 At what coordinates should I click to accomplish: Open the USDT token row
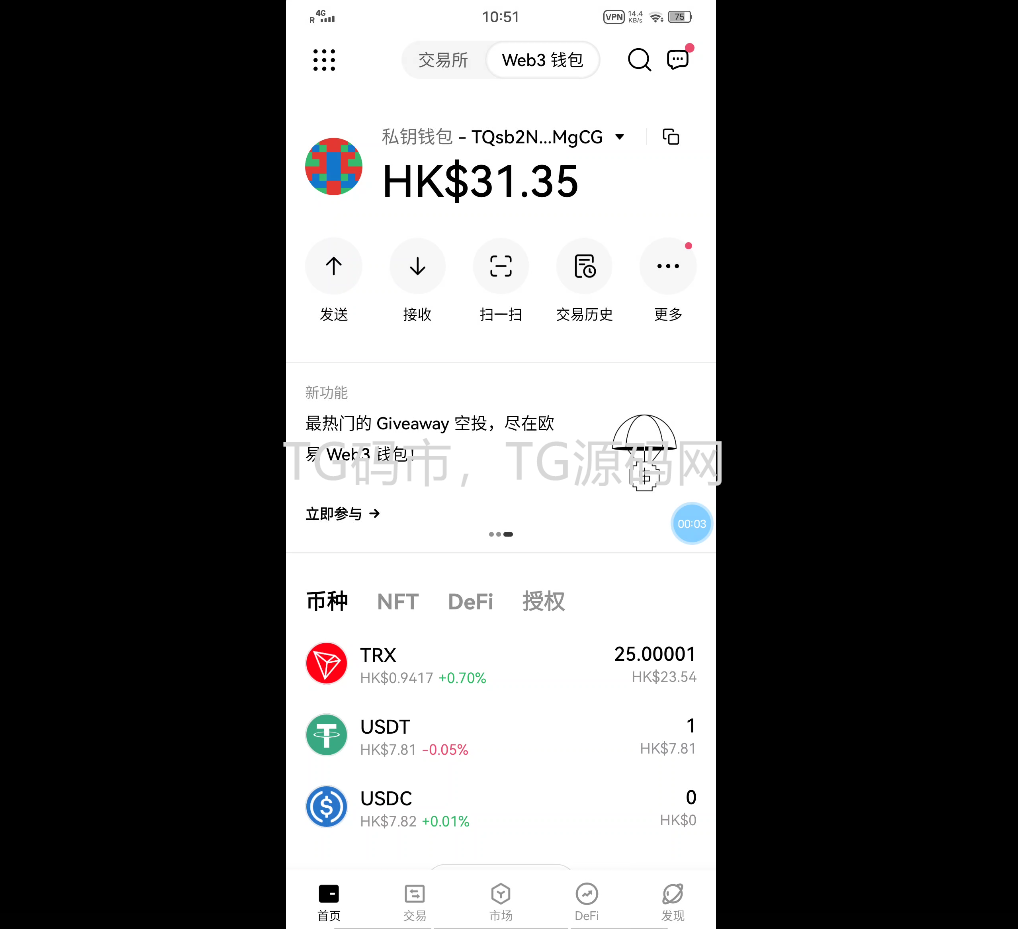[500, 736]
